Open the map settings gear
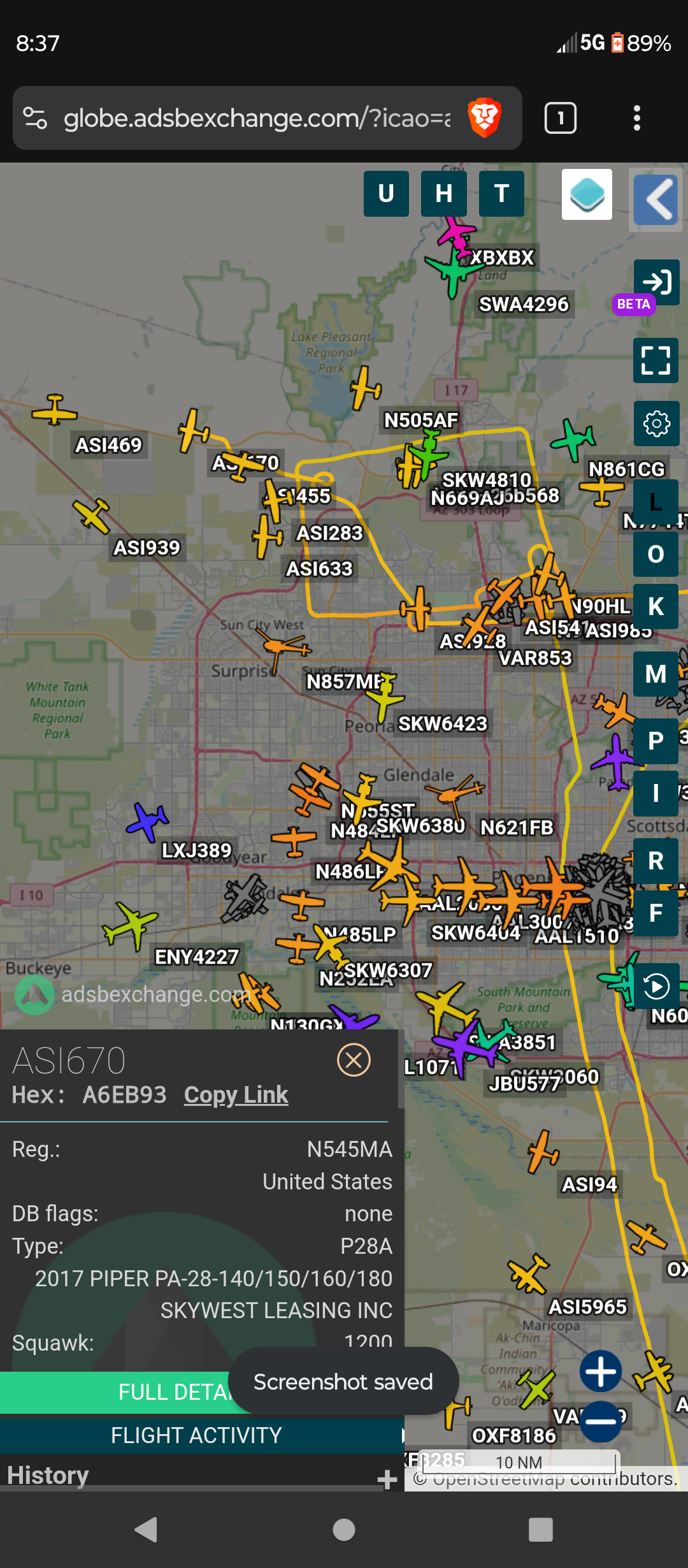 [656, 423]
